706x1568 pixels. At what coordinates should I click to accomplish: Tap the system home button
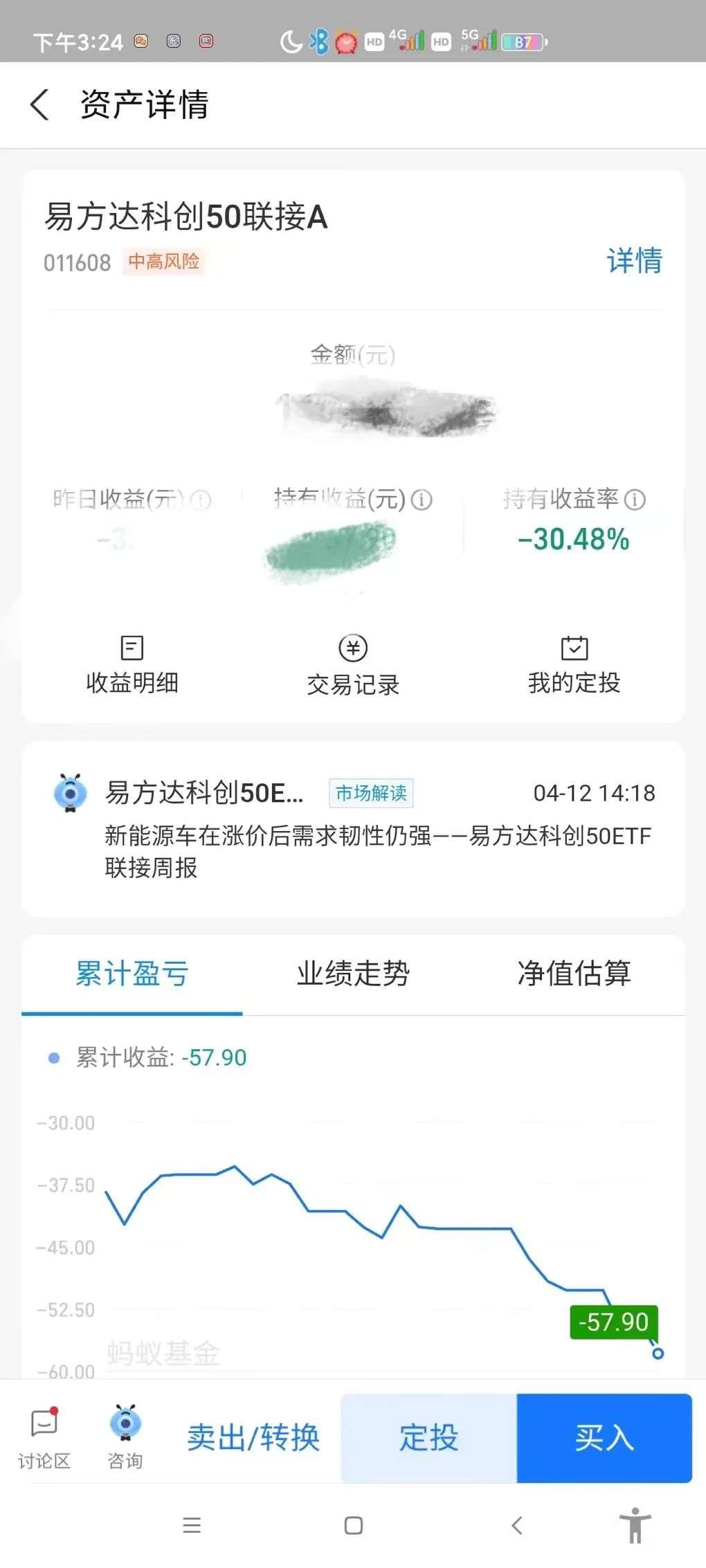[353, 1525]
